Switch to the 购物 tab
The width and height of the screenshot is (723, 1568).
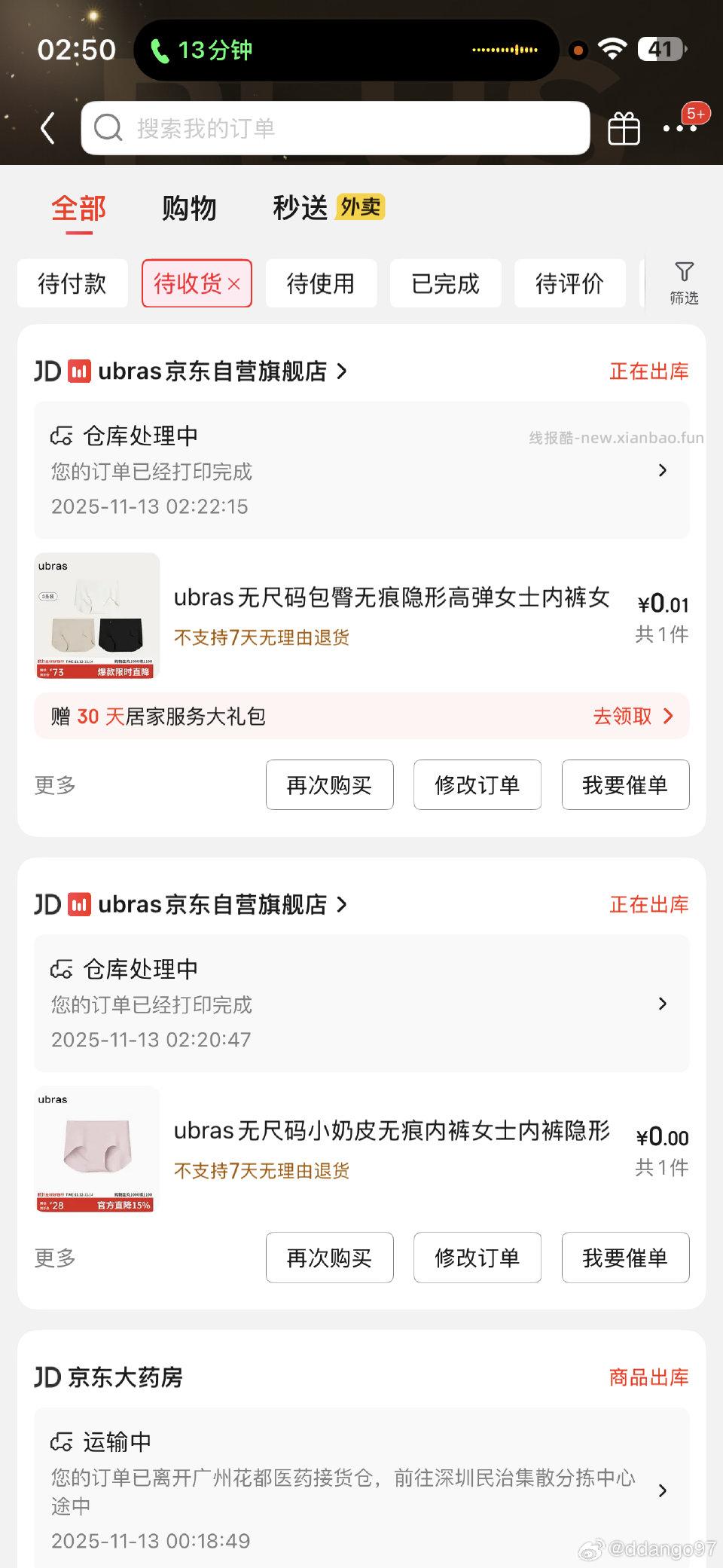tap(188, 207)
